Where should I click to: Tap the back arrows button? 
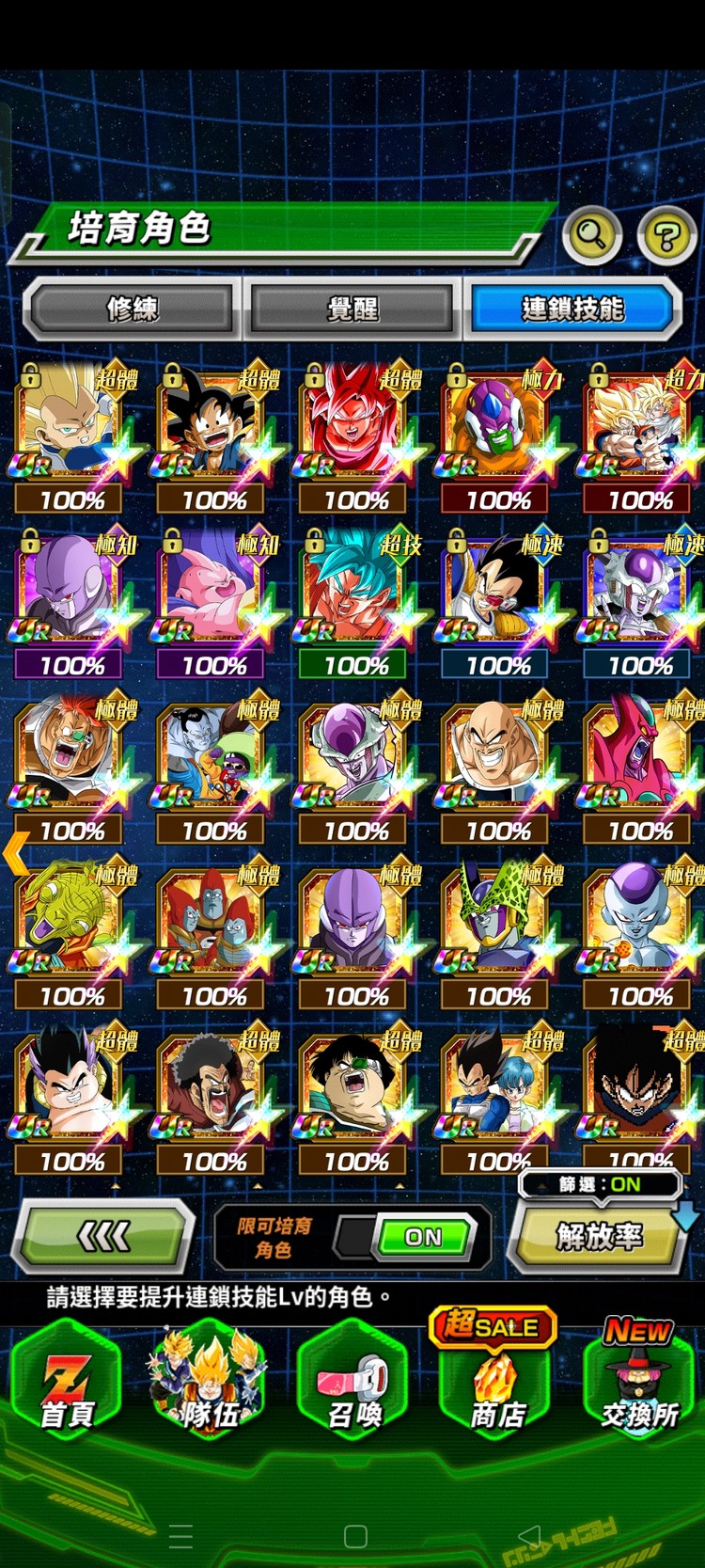103,1236
